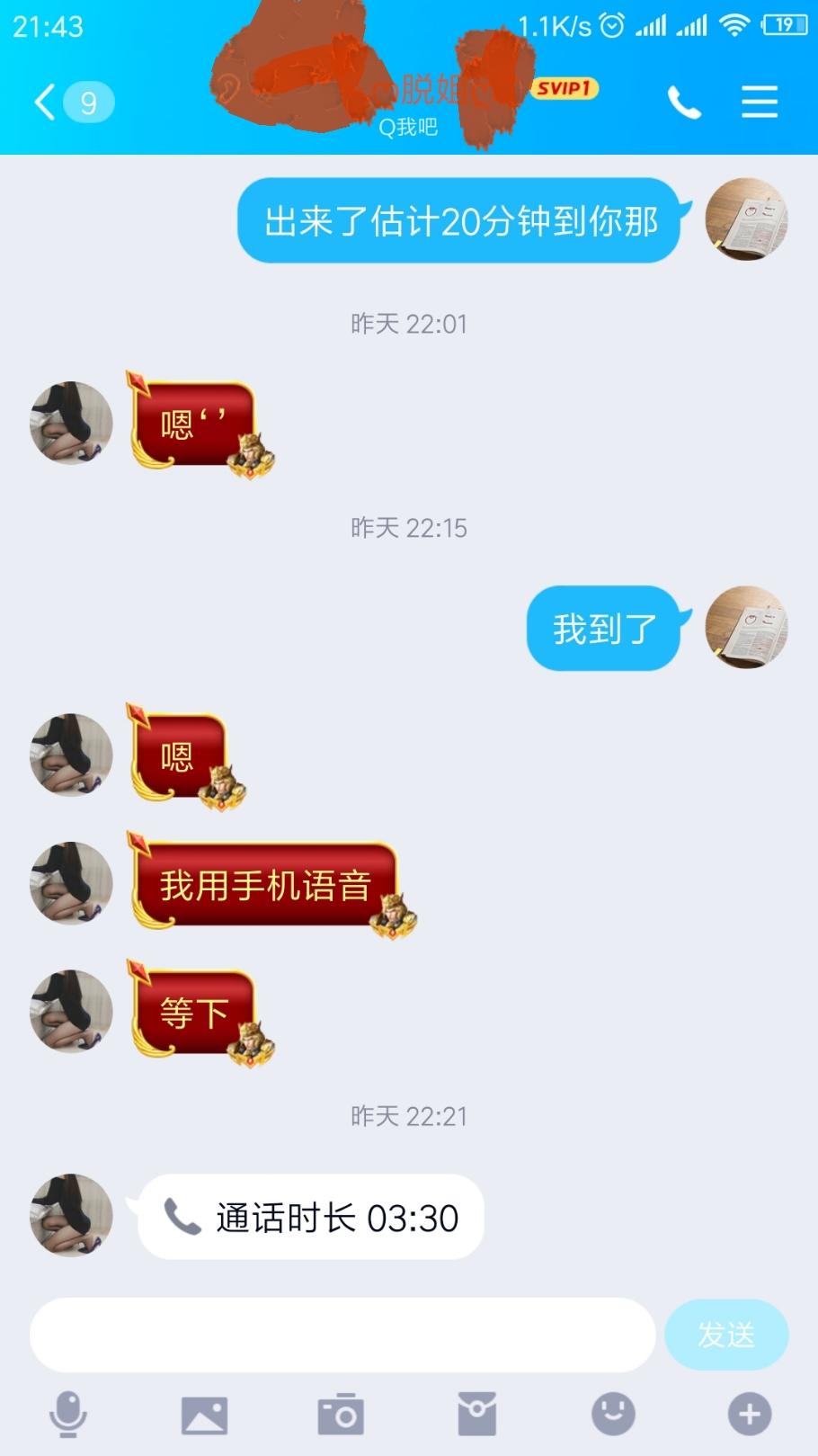Screen dimensions: 818x1456
Task: Start a call with the phone icon
Action: click(x=685, y=103)
